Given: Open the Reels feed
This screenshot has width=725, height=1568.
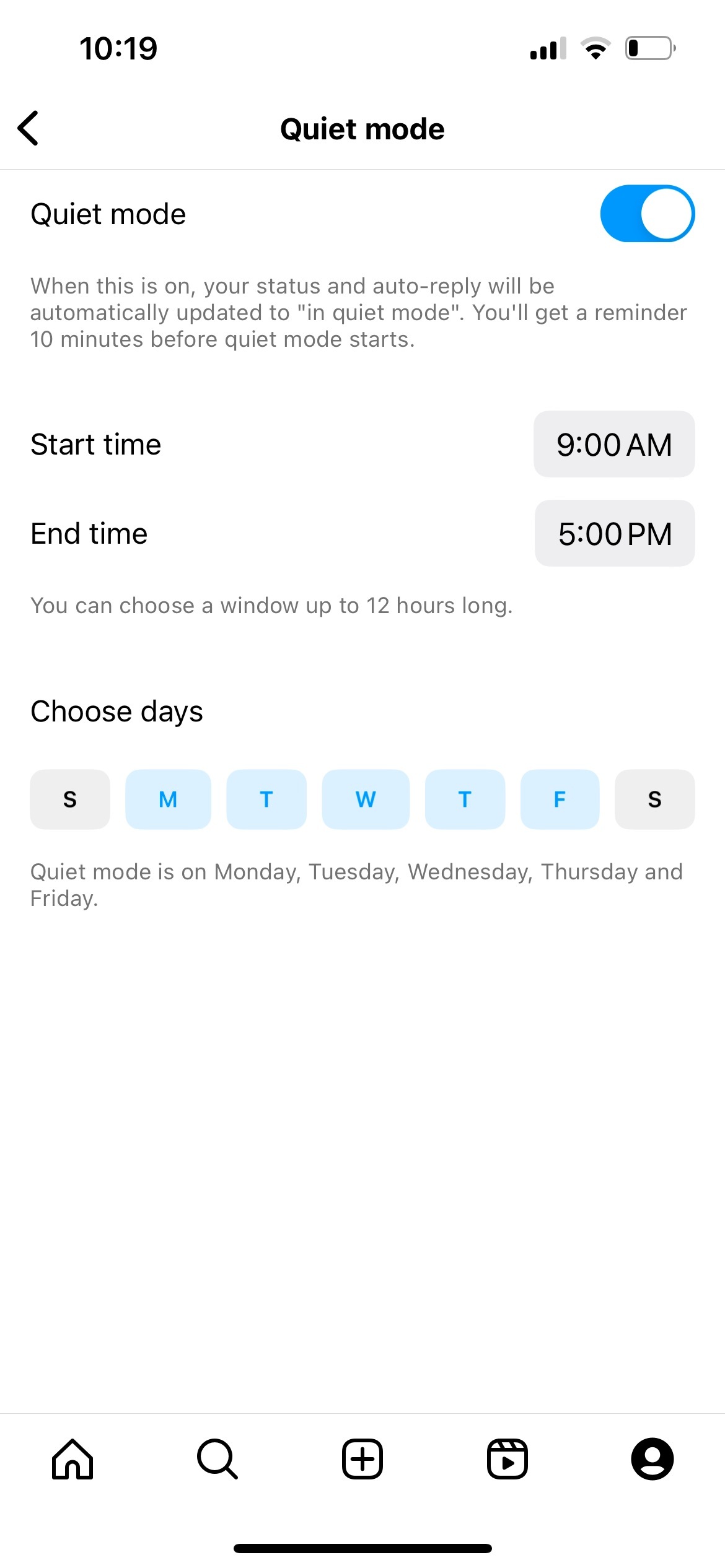Looking at the screenshot, I should pyautogui.click(x=507, y=1460).
